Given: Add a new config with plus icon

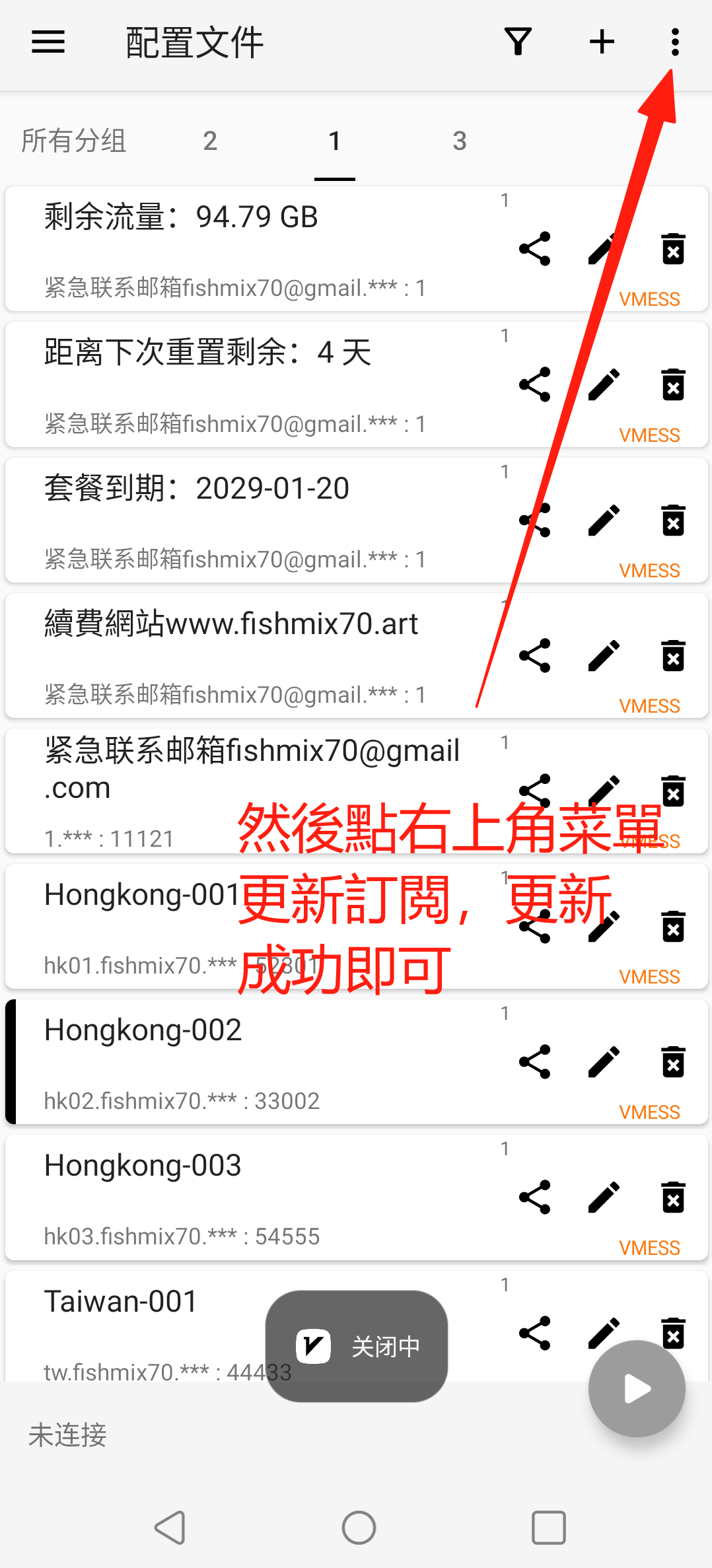Looking at the screenshot, I should click(602, 42).
